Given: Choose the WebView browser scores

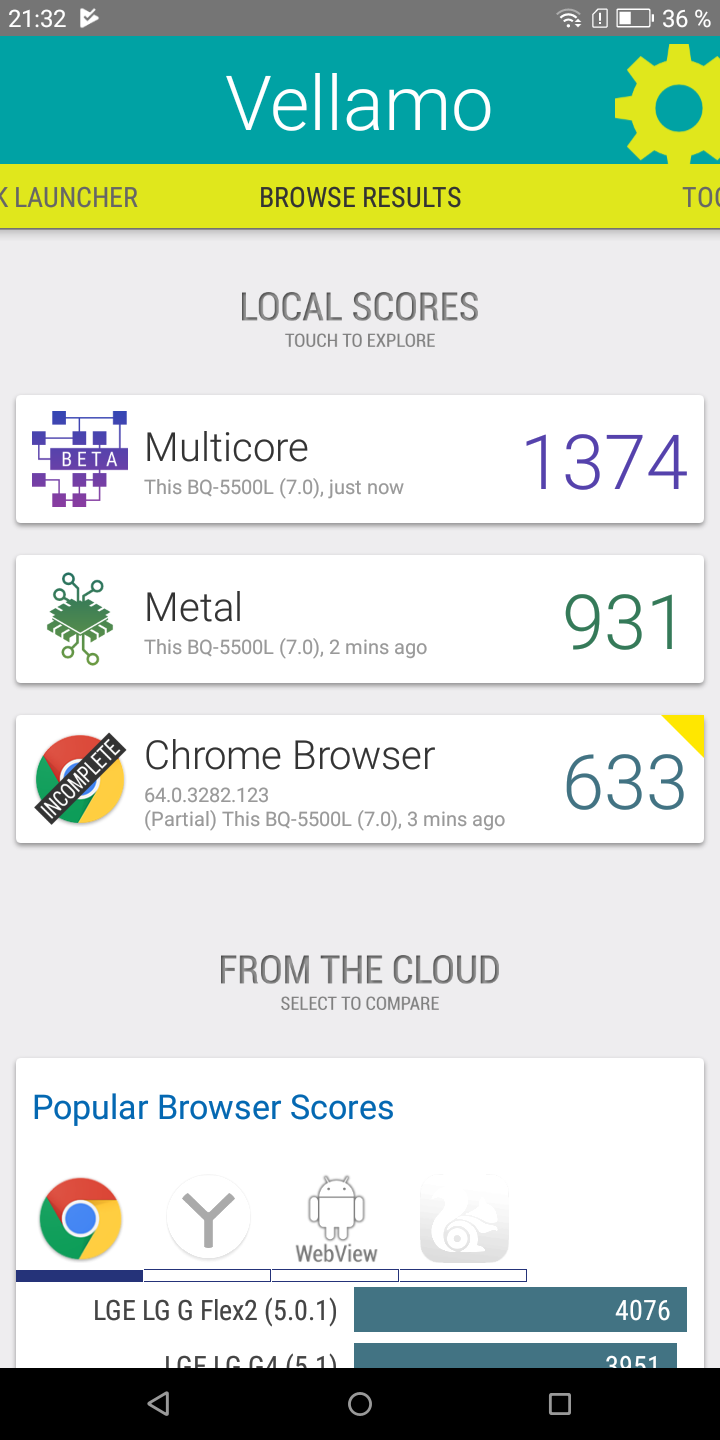Looking at the screenshot, I should click(336, 1220).
